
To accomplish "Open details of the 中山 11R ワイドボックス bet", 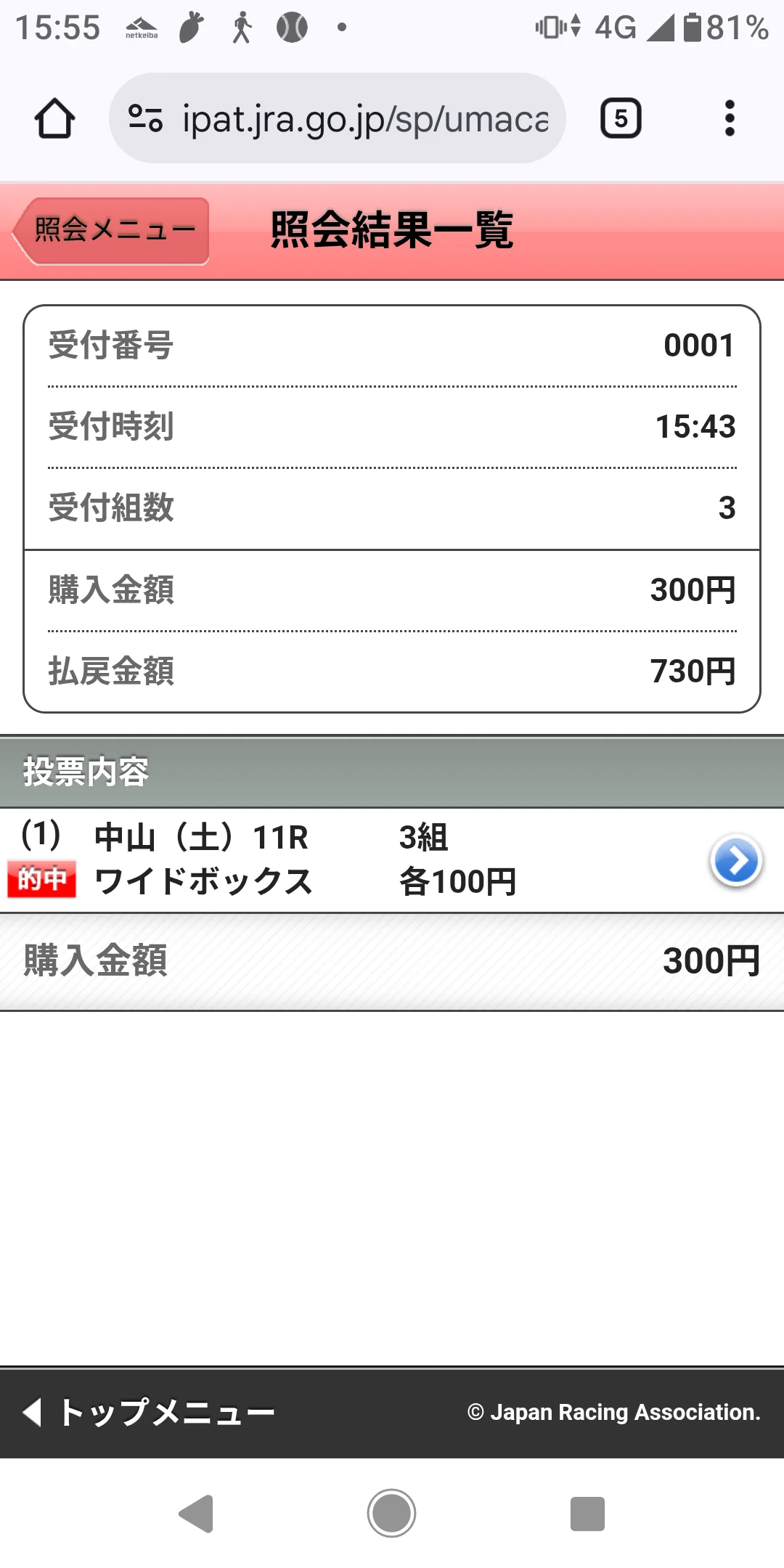I will [x=735, y=861].
